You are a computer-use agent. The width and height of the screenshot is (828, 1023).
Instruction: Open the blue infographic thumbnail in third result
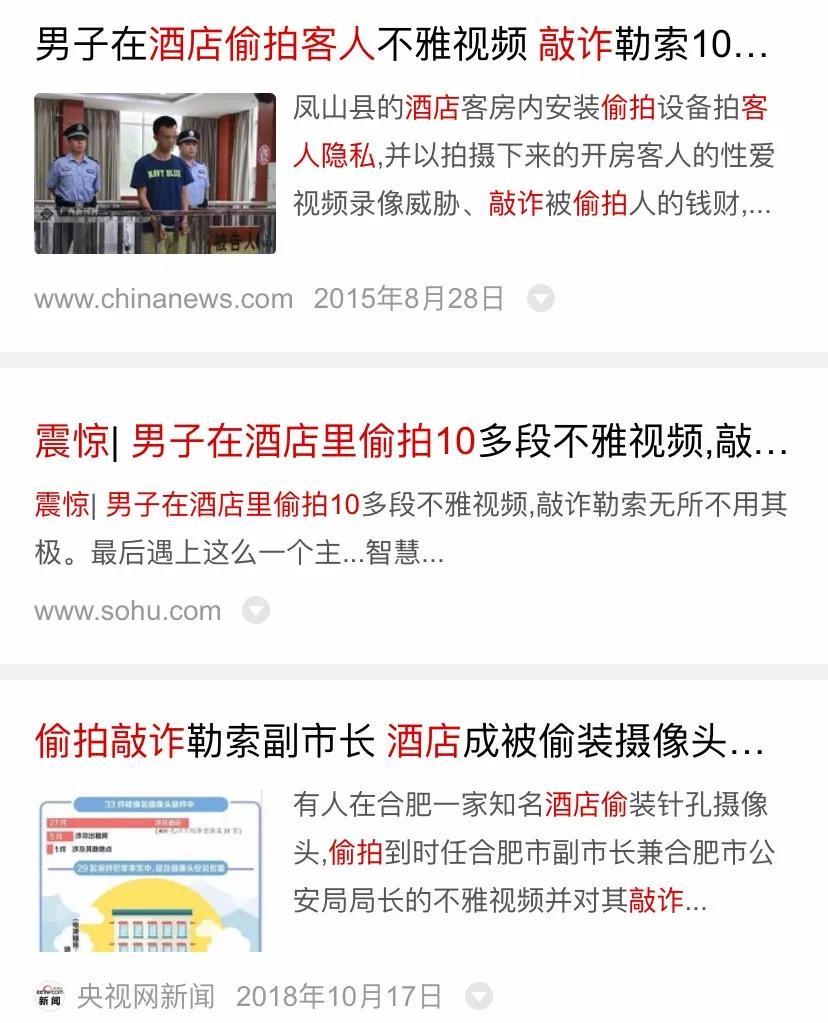(150, 866)
